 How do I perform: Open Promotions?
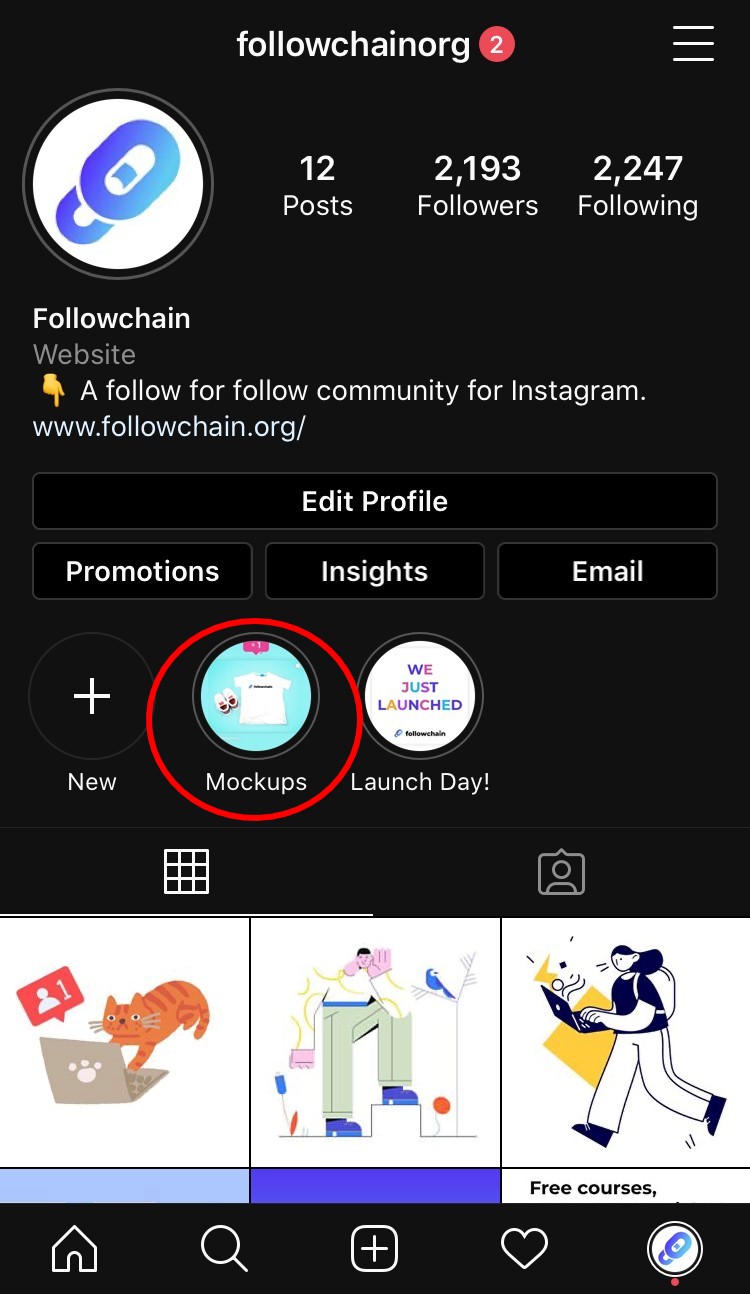(x=142, y=571)
